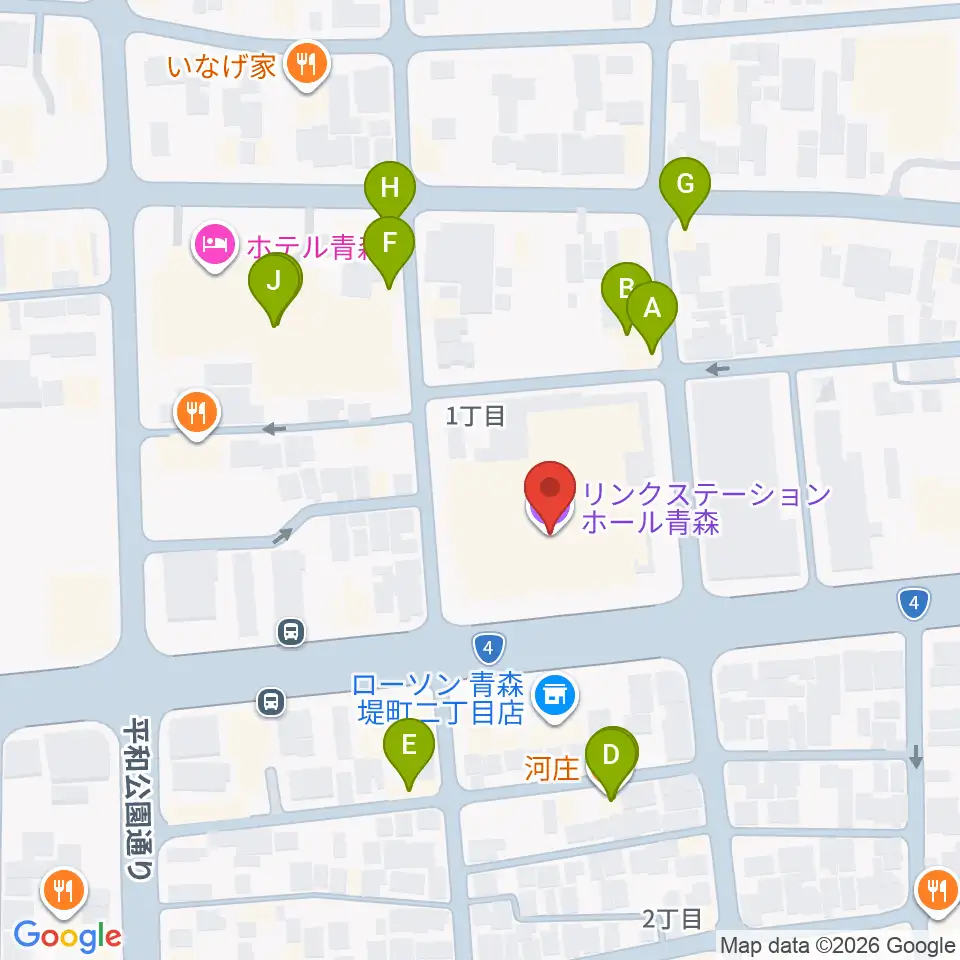This screenshot has height=960, width=960.
Task: Open the いなげ家 restaurant pin
Action: [x=307, y=63]
